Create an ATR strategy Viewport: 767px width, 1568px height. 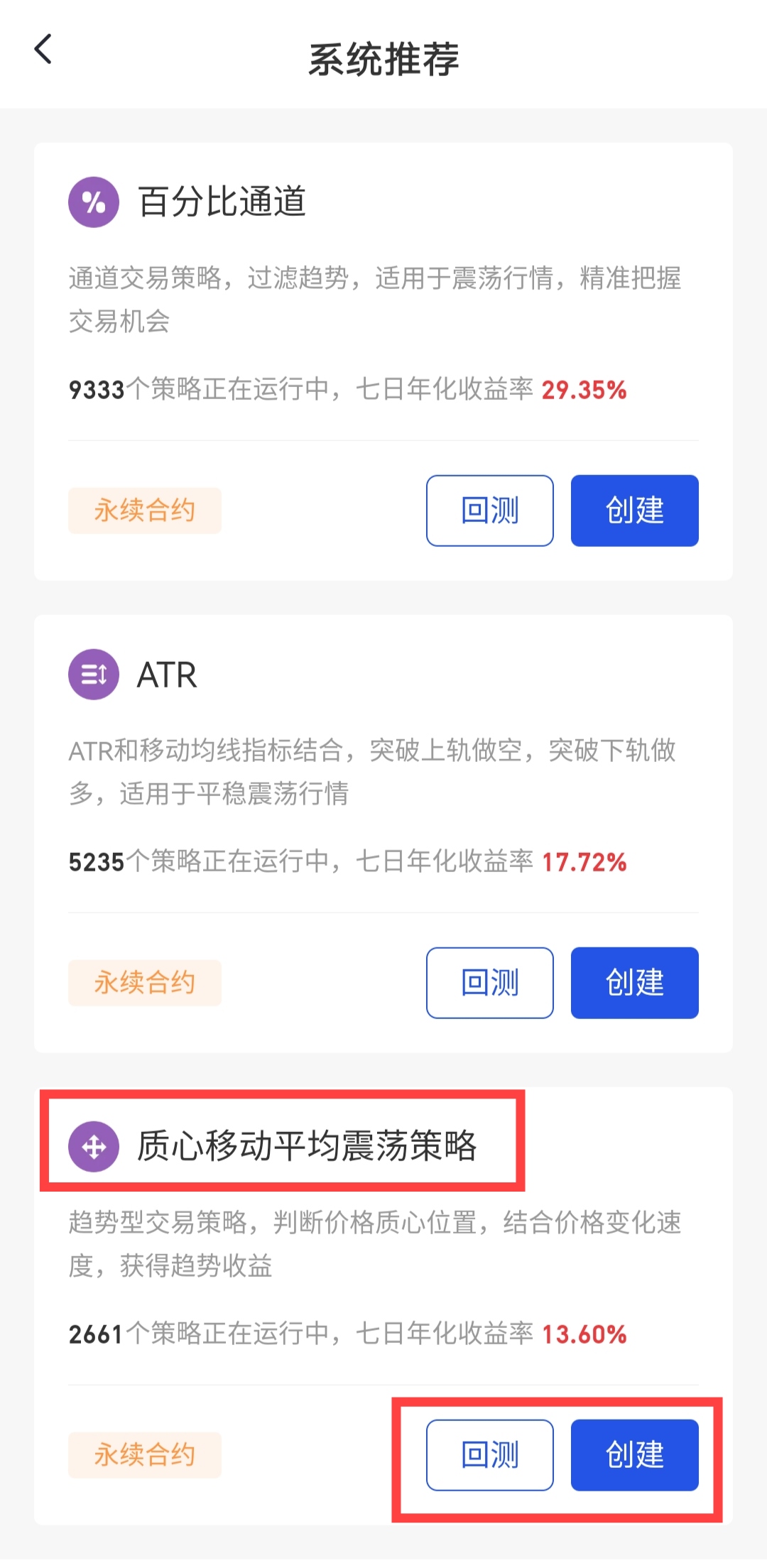tap(634, 983)
